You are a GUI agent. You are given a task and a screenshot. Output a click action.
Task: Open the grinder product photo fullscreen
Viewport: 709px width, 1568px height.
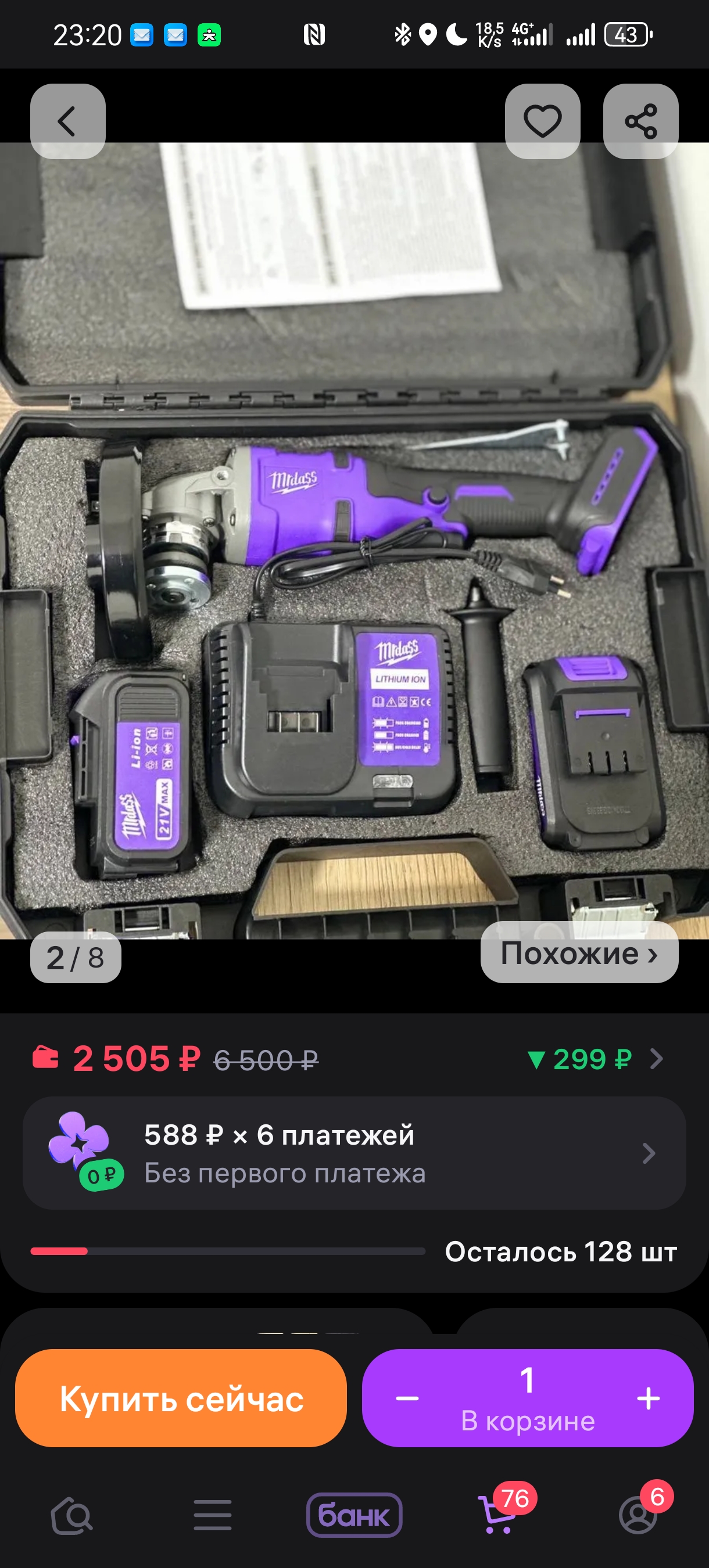click(354, 548)
